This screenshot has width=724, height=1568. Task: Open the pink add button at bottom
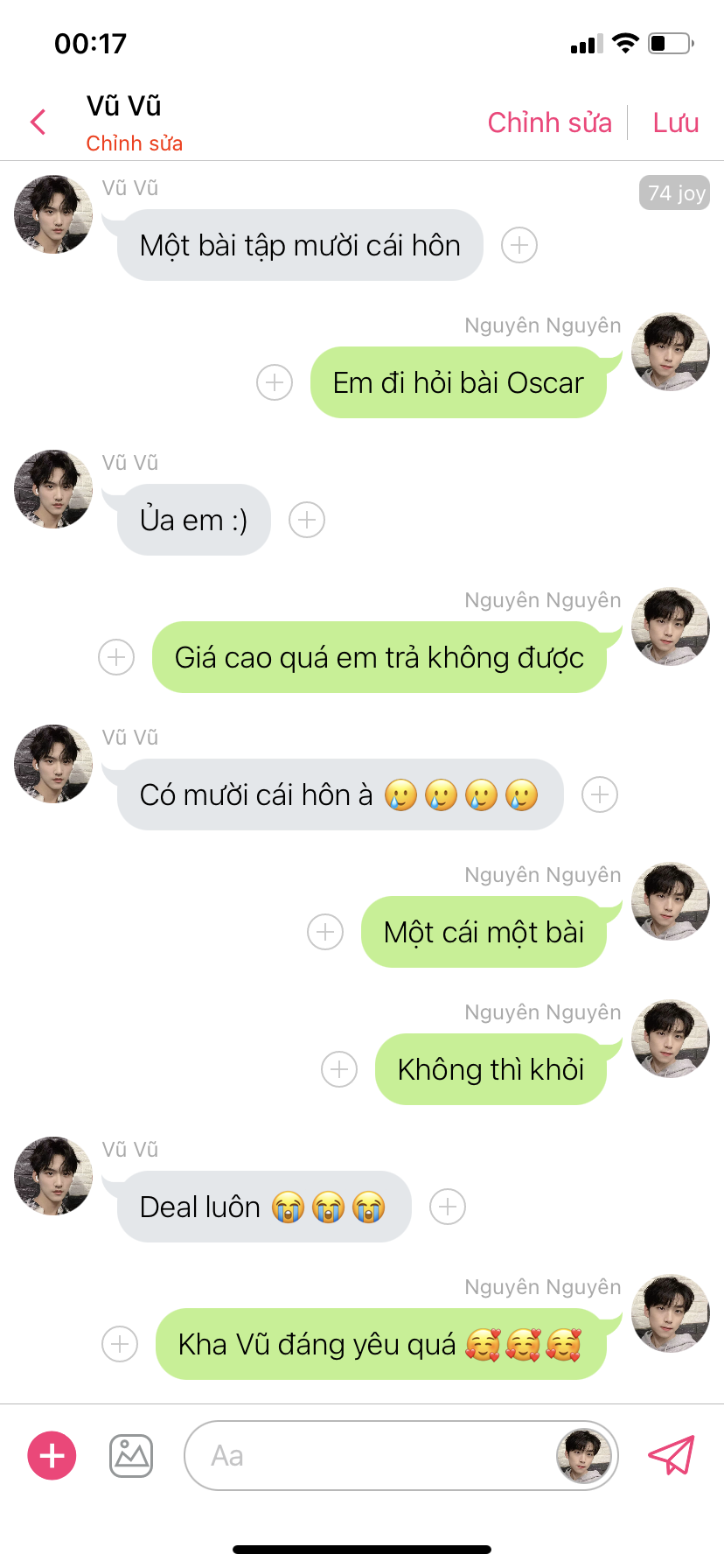click(52, 1455)
